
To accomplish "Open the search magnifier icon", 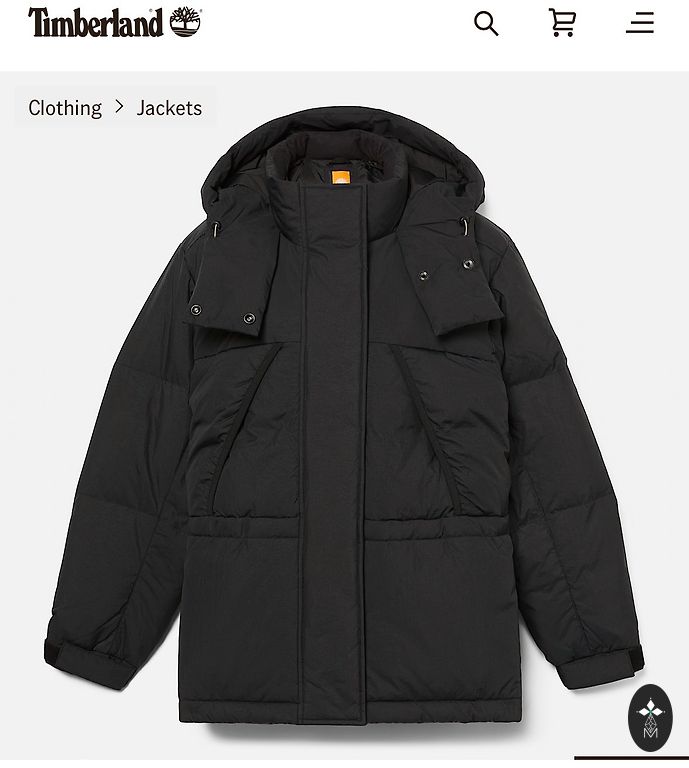I will click(486, 23).
